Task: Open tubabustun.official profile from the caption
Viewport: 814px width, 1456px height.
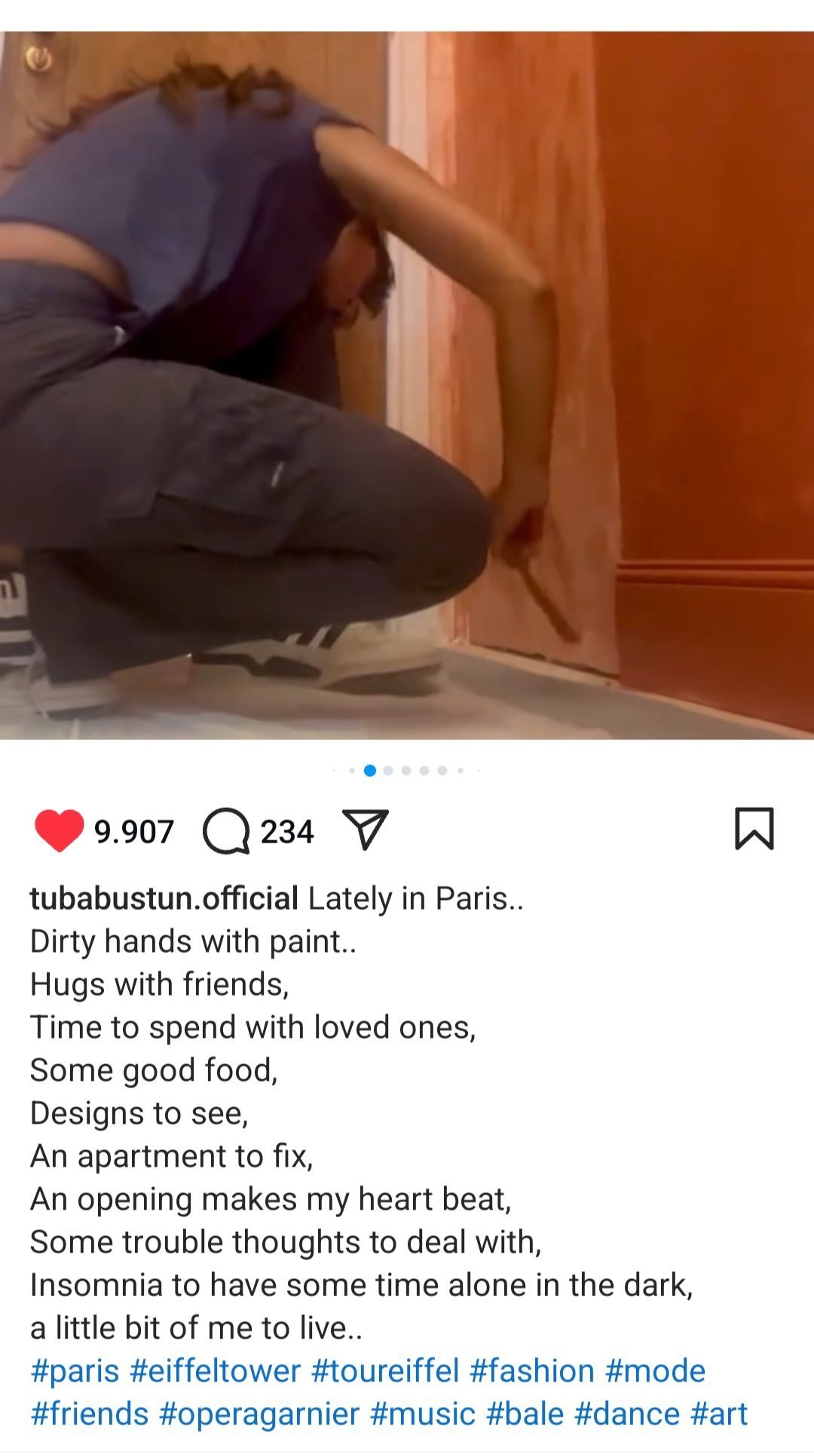Action: coord(164,898)
